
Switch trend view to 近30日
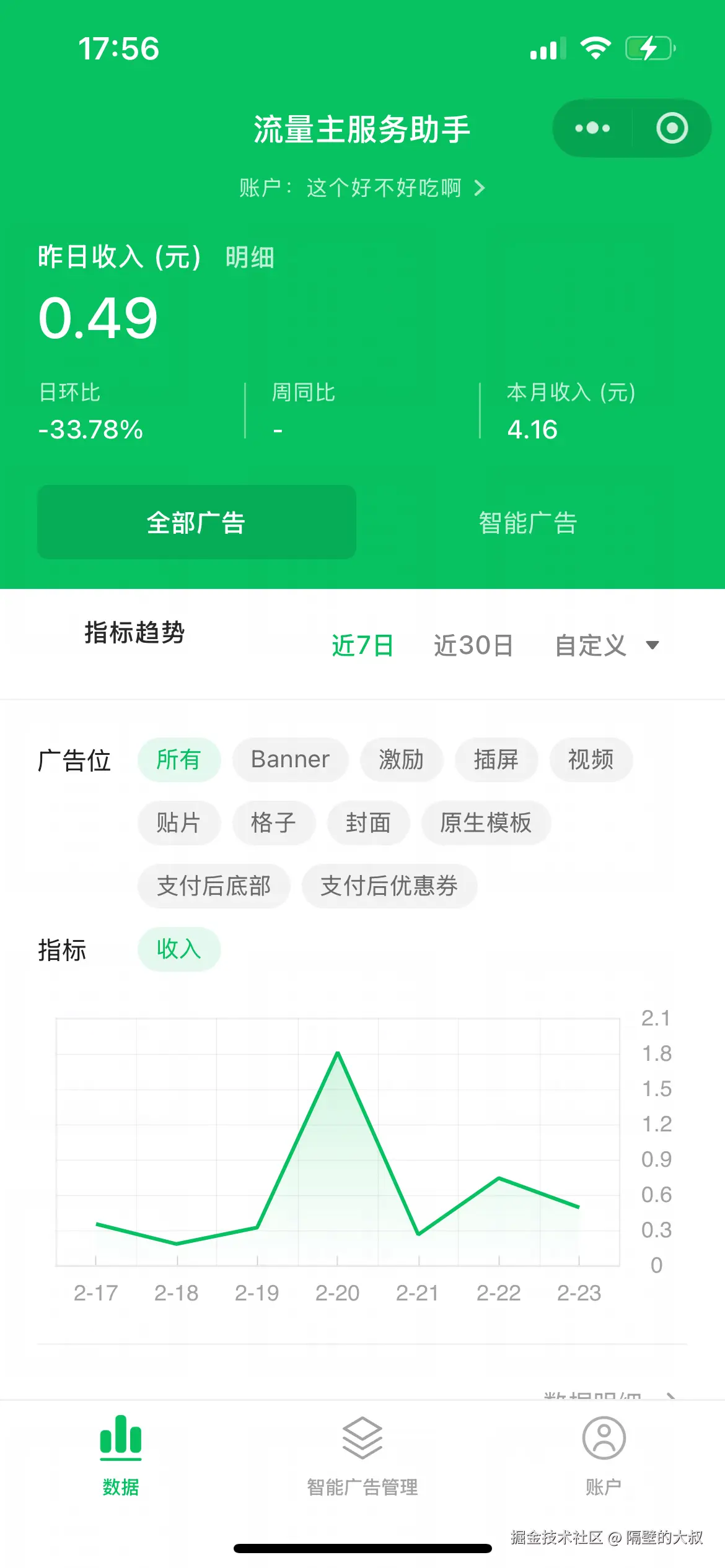[473, 645]
